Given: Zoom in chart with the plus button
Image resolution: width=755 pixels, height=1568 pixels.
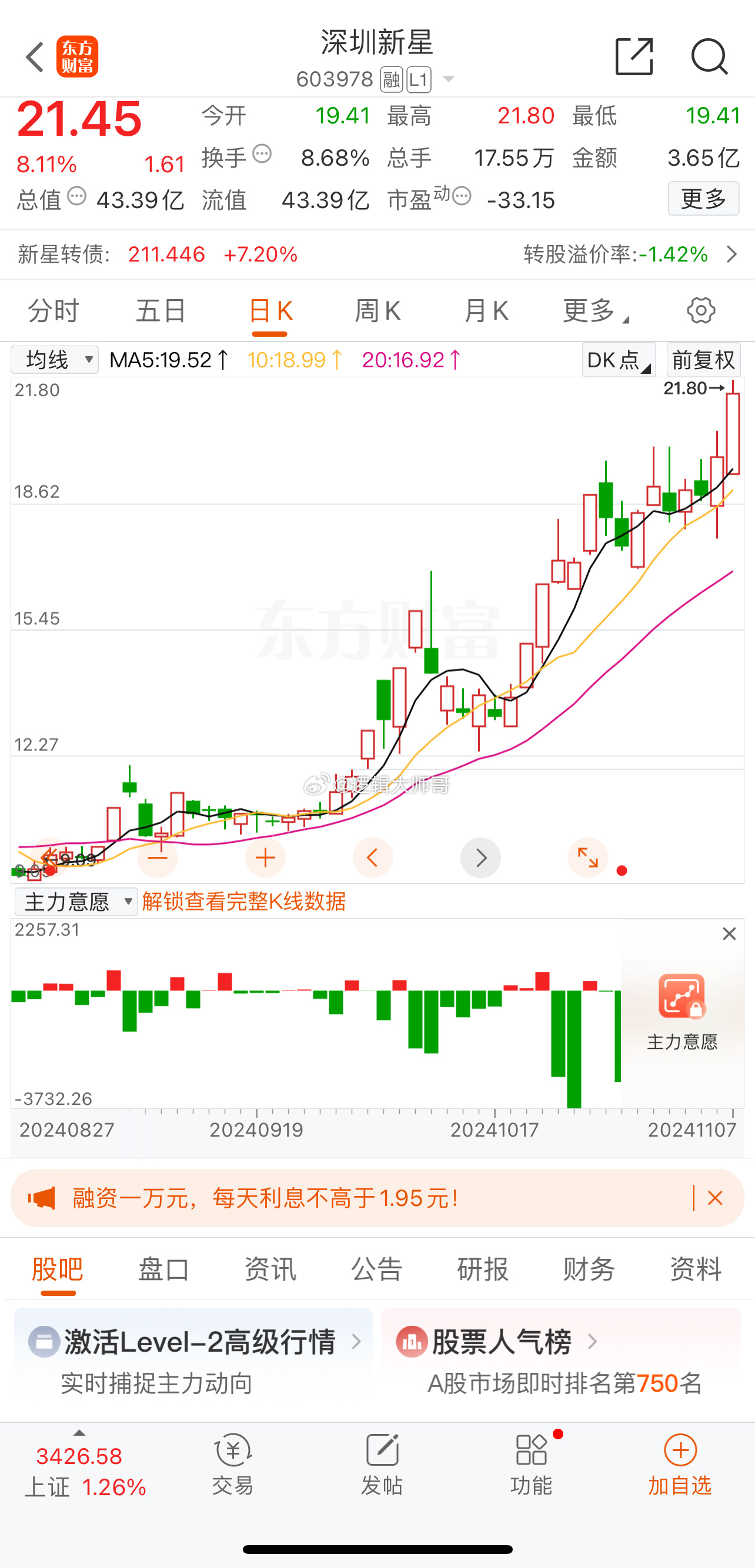Looking at the screenshot, I should pos(265,858).
